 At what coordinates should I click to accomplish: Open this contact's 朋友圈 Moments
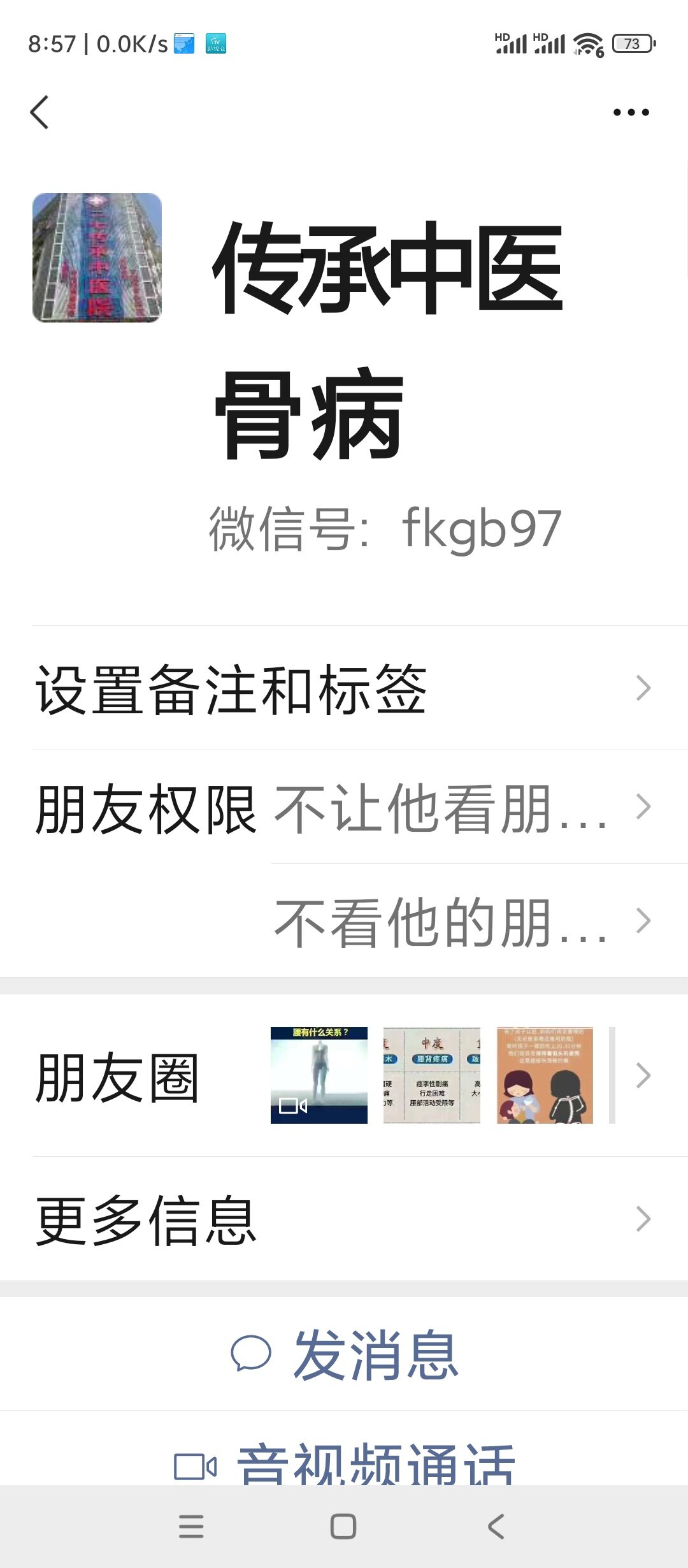pyautogui.click(x=344, y=1076)
